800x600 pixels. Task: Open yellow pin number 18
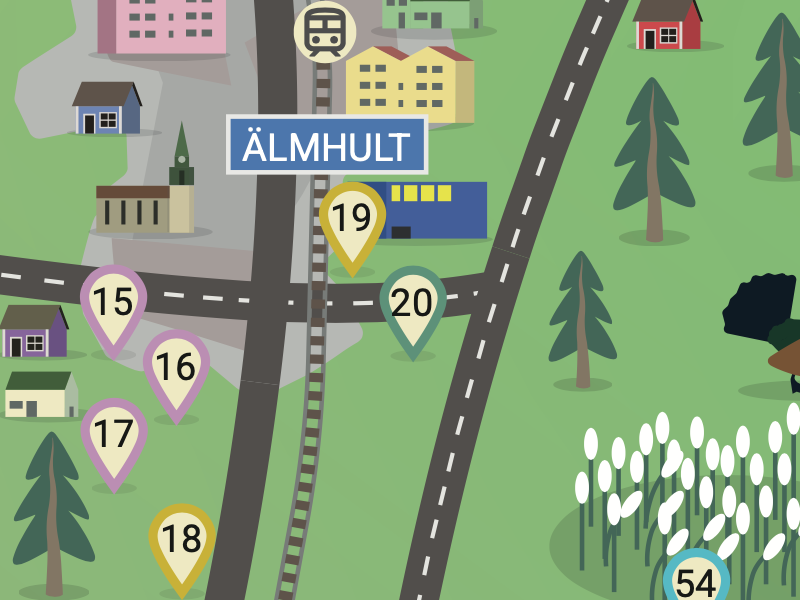(182, 540)
